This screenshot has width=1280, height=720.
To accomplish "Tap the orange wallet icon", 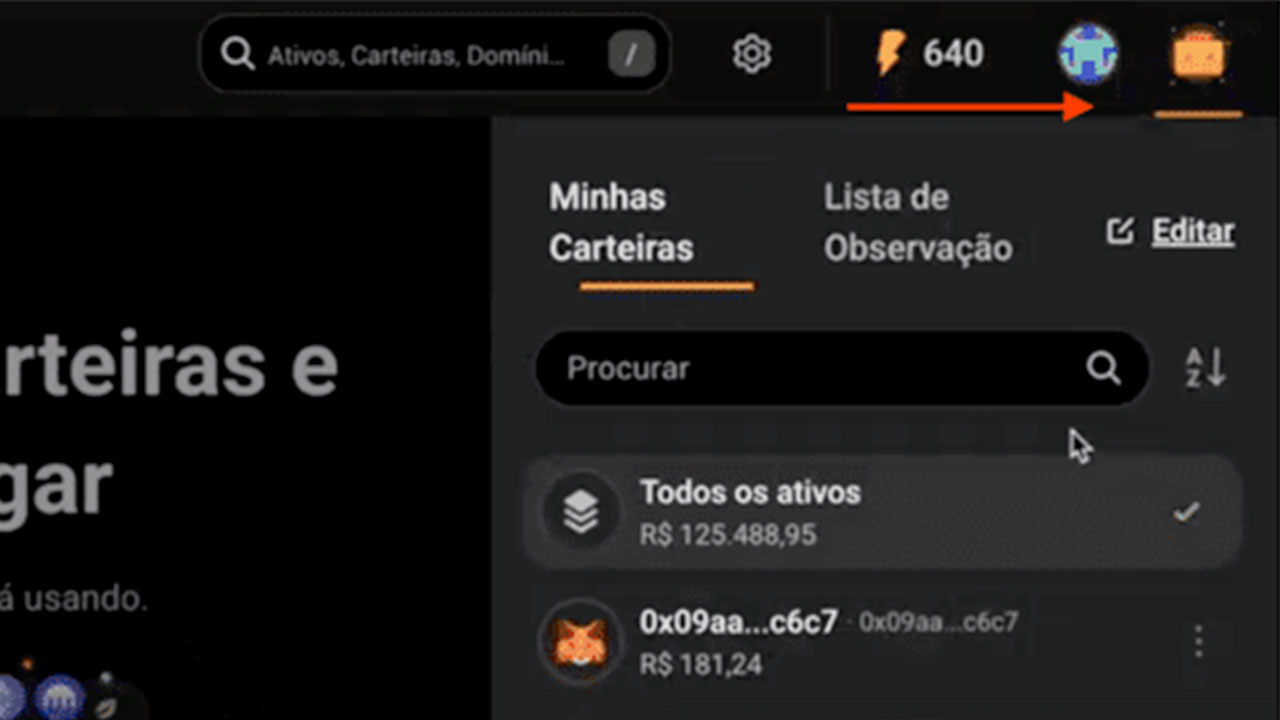I will coord(1198,56).
